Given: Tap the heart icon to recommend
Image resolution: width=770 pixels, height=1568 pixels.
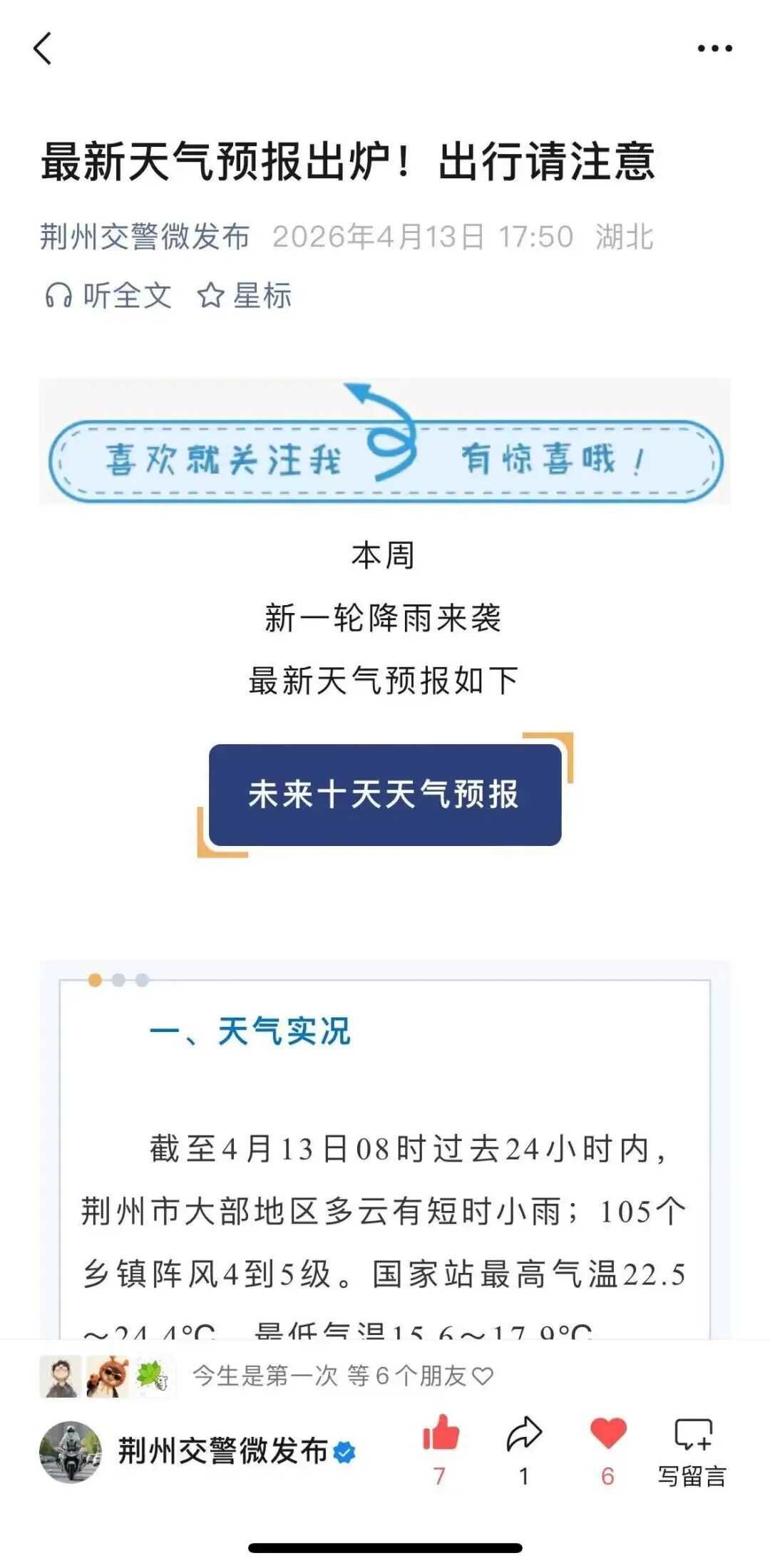Looking at the screenshot, I should (608, 1447).
